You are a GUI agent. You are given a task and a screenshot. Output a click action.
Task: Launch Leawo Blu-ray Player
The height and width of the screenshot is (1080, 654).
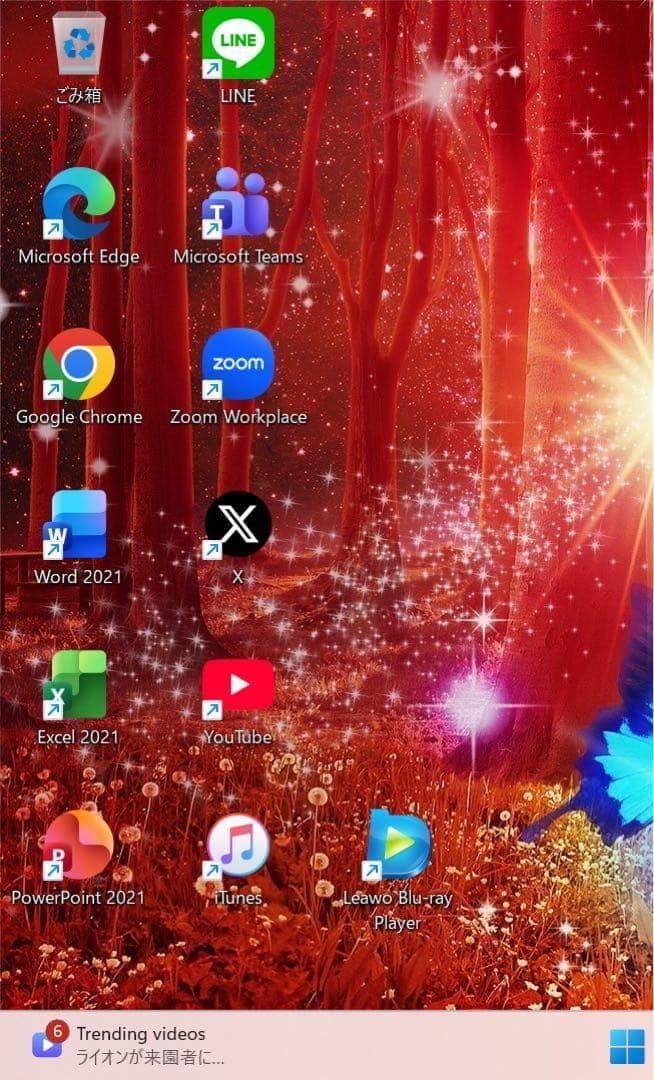[398, 845]
